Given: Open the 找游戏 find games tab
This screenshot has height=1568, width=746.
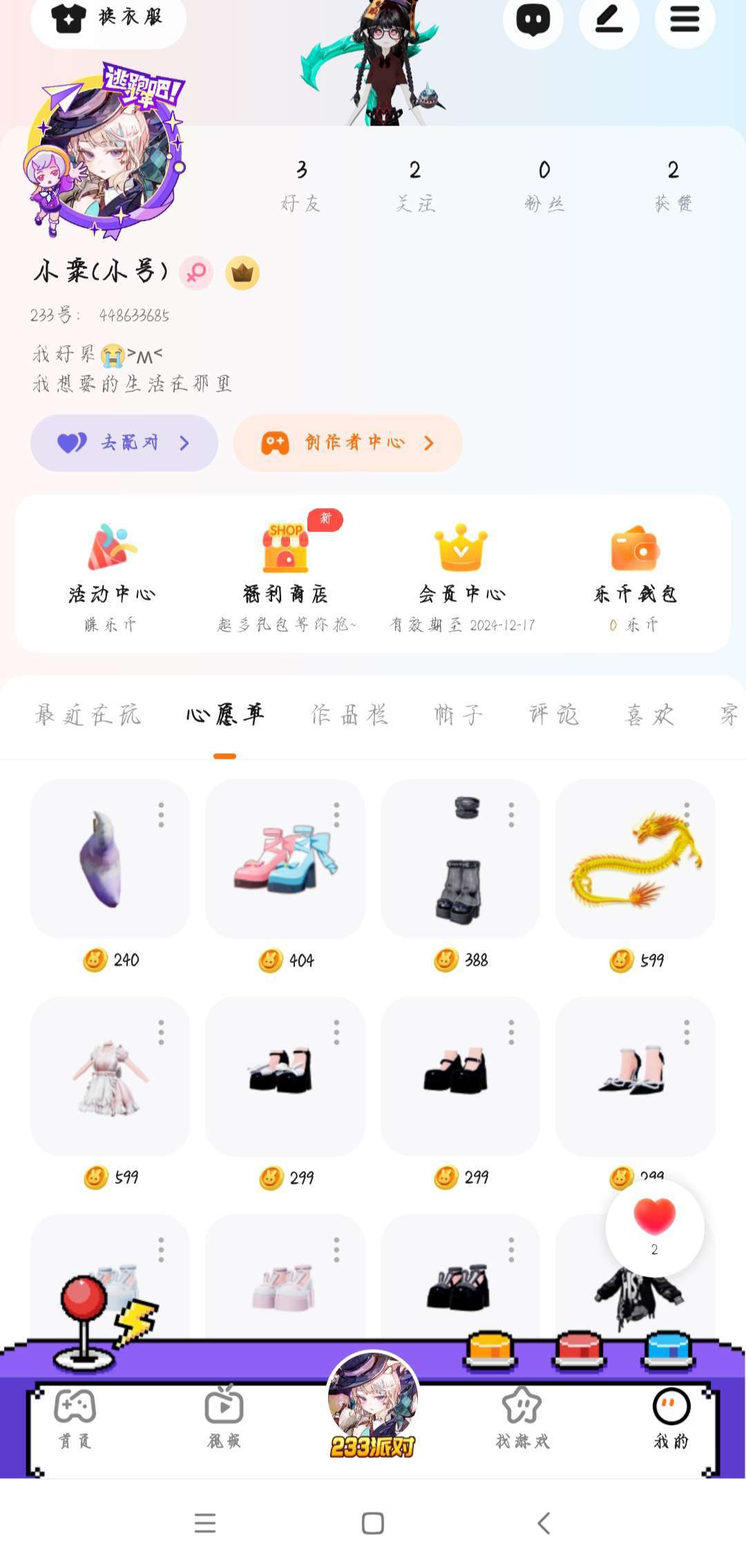Looking at the screenshot, I should coord(522,1418).
